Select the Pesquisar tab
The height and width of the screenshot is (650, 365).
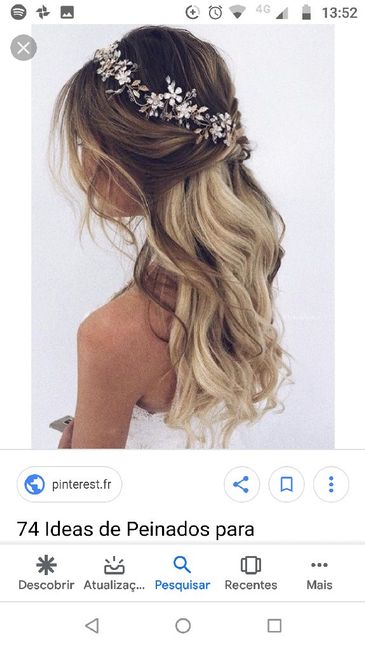coord(182,573)
